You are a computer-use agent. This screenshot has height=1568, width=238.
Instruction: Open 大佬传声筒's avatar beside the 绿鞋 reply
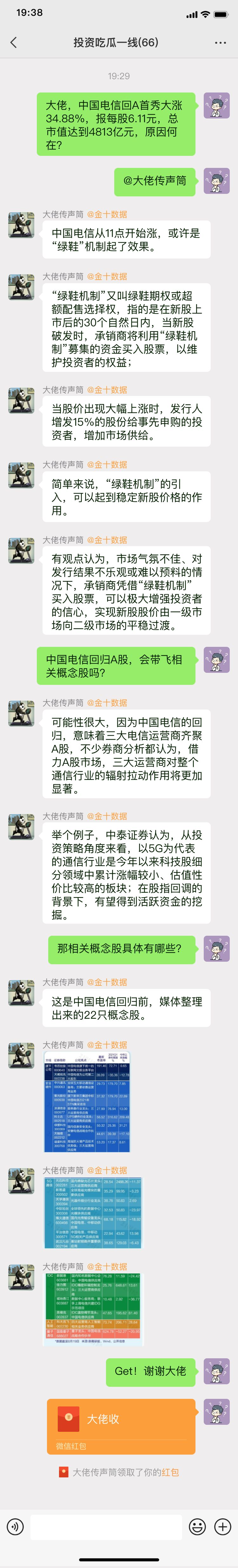tap(21, 225)
